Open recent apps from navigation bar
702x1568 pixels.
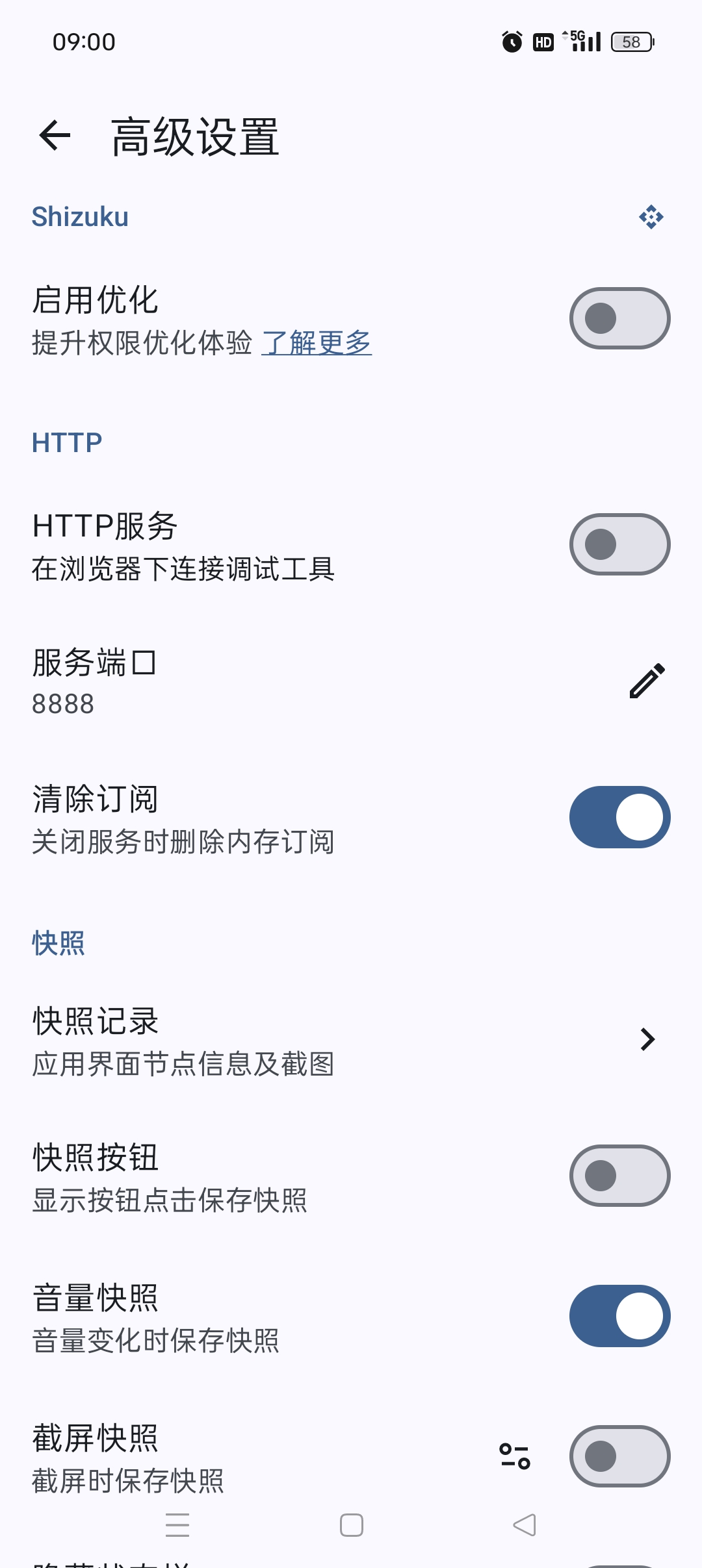pos(177,1525)
